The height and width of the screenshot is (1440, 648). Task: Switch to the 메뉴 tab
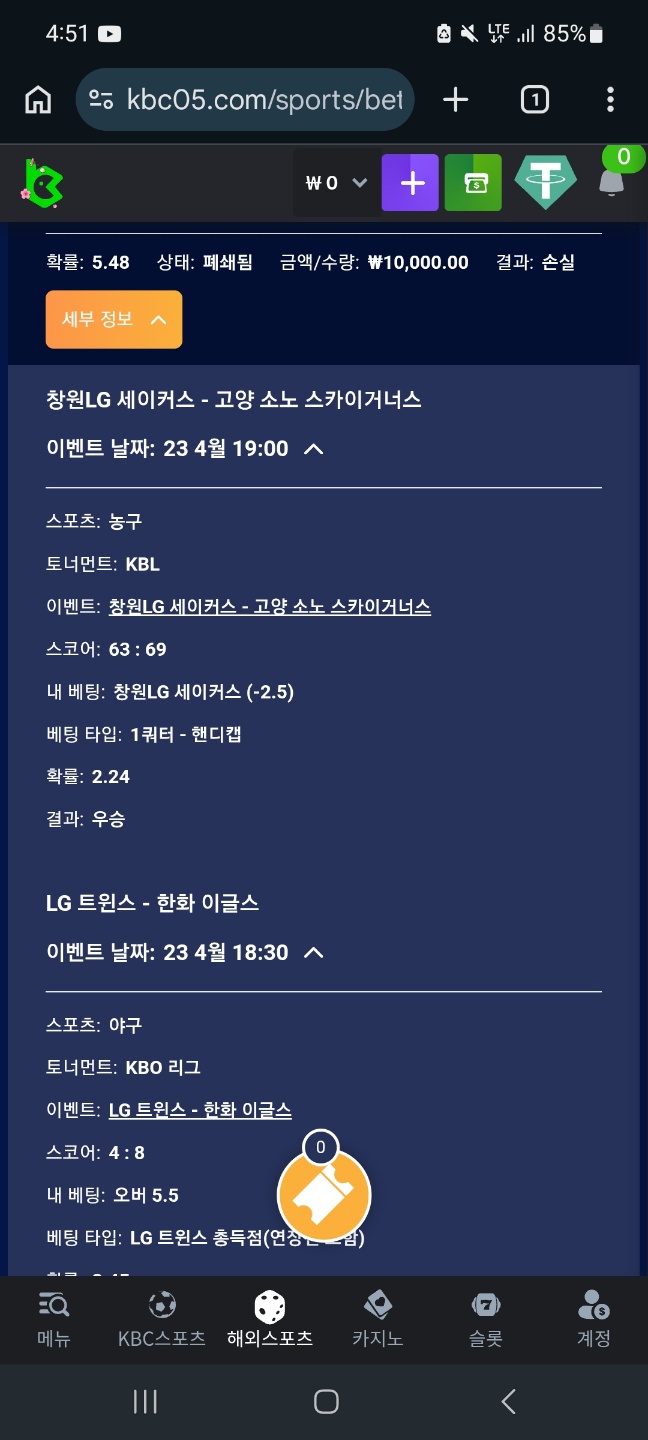(54, 1318)
